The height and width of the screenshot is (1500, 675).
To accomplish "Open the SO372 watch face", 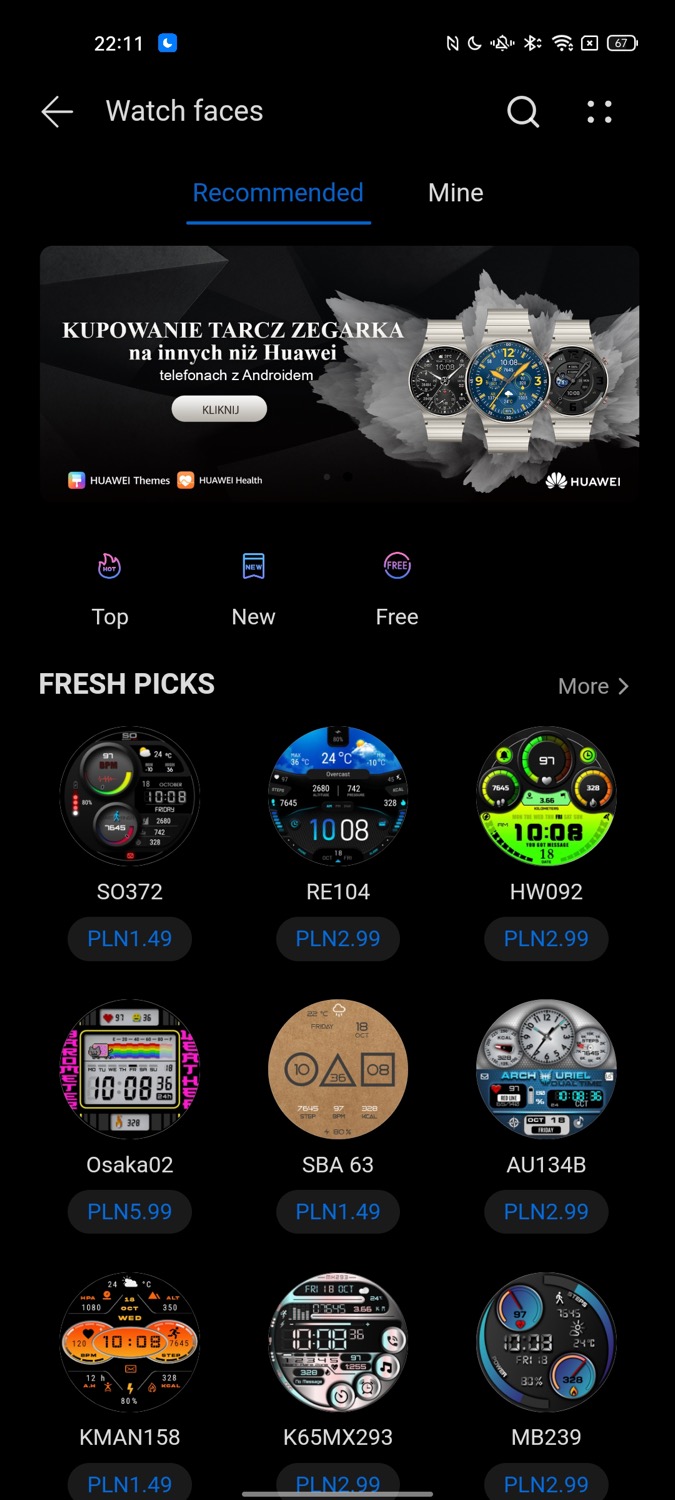I will 130,796.
